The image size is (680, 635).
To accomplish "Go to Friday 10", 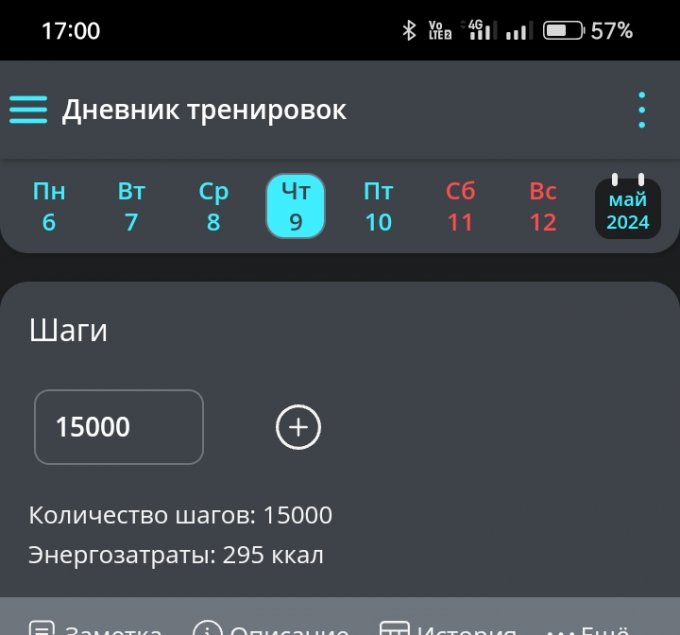I will (378, 207).
